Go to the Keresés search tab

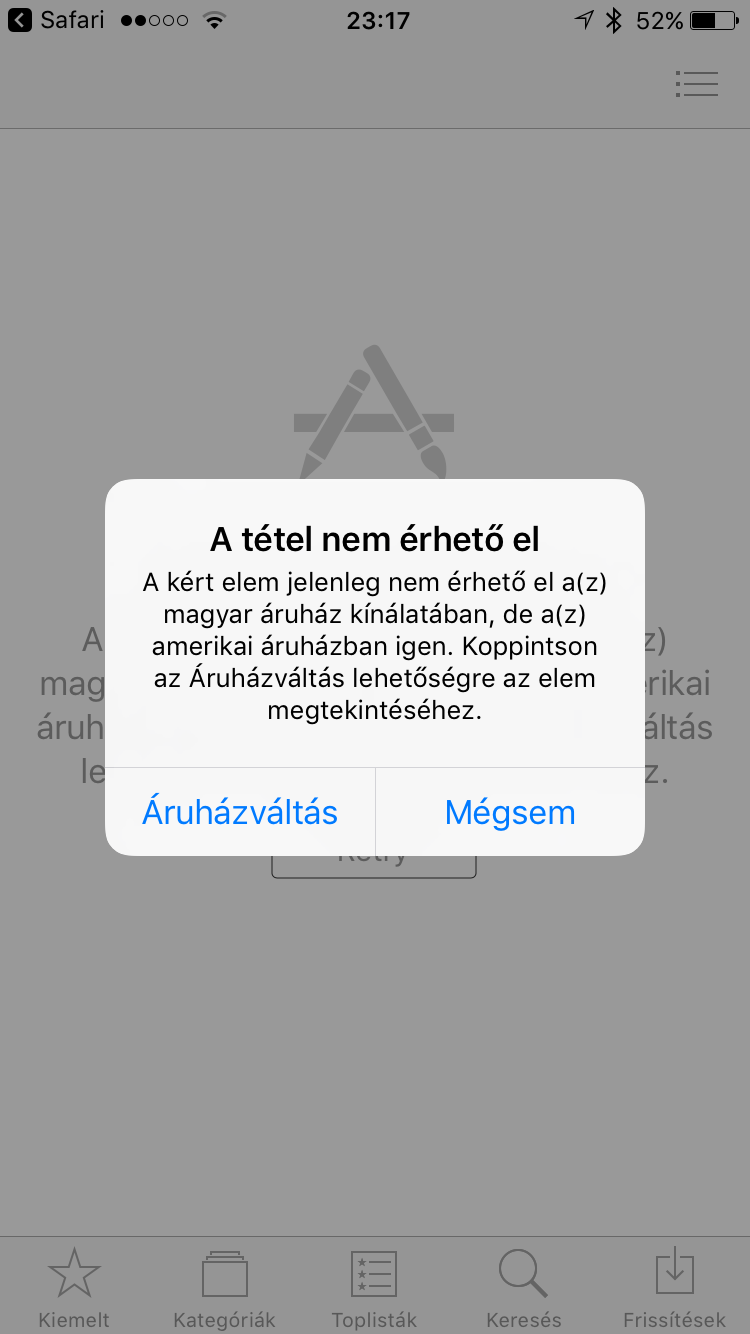pyautogui.click(x=523, y=1287)
